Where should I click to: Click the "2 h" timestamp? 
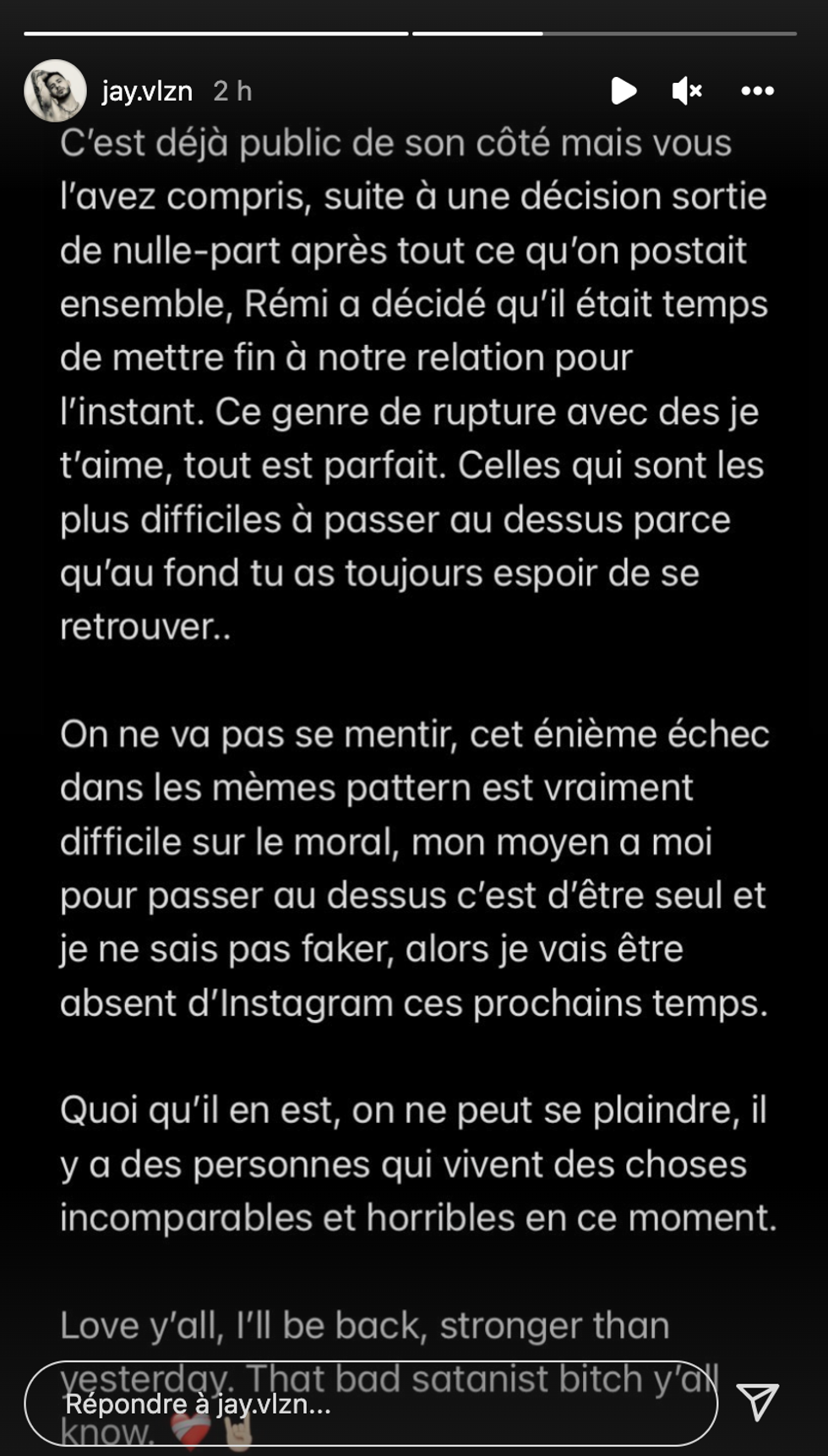(232, 90)
